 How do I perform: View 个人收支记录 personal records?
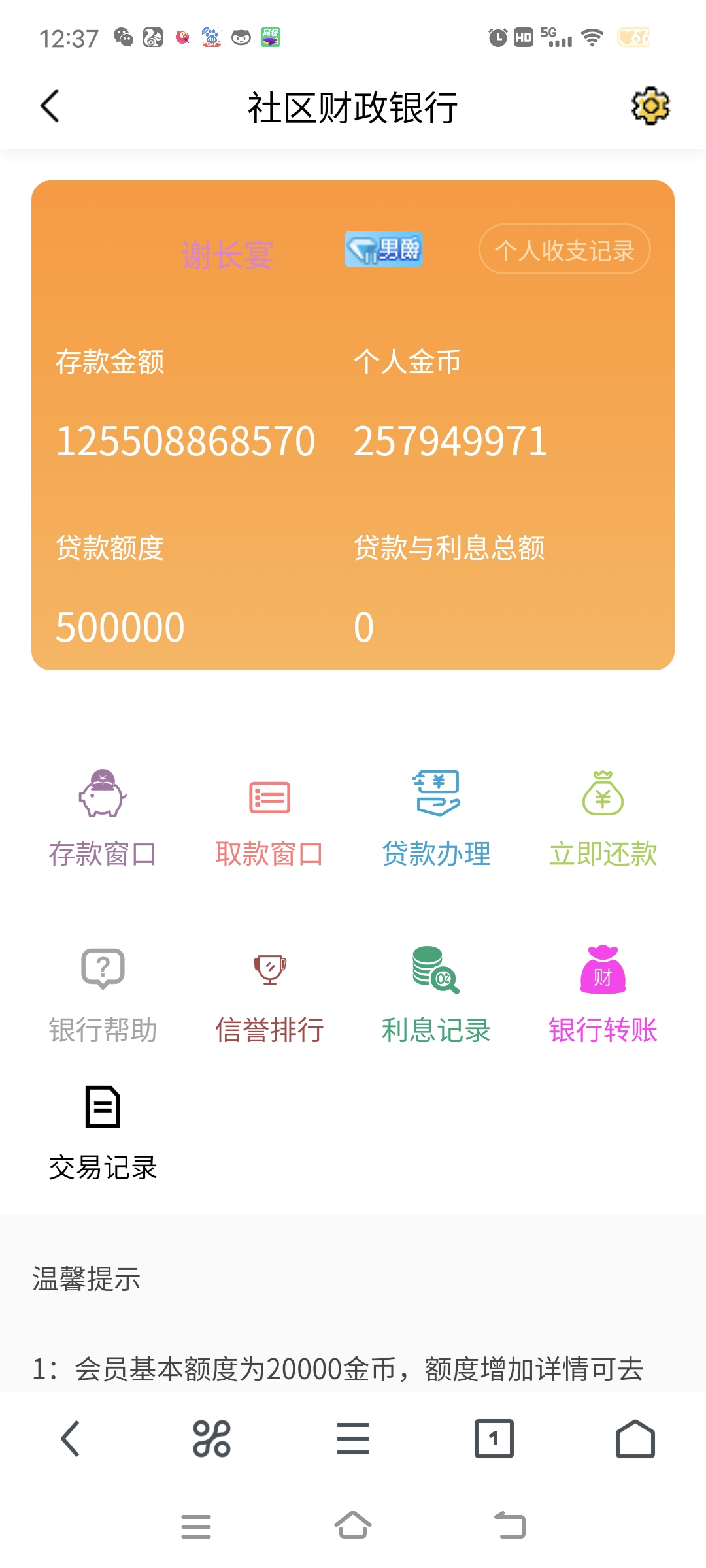click(x=564, y=250)
